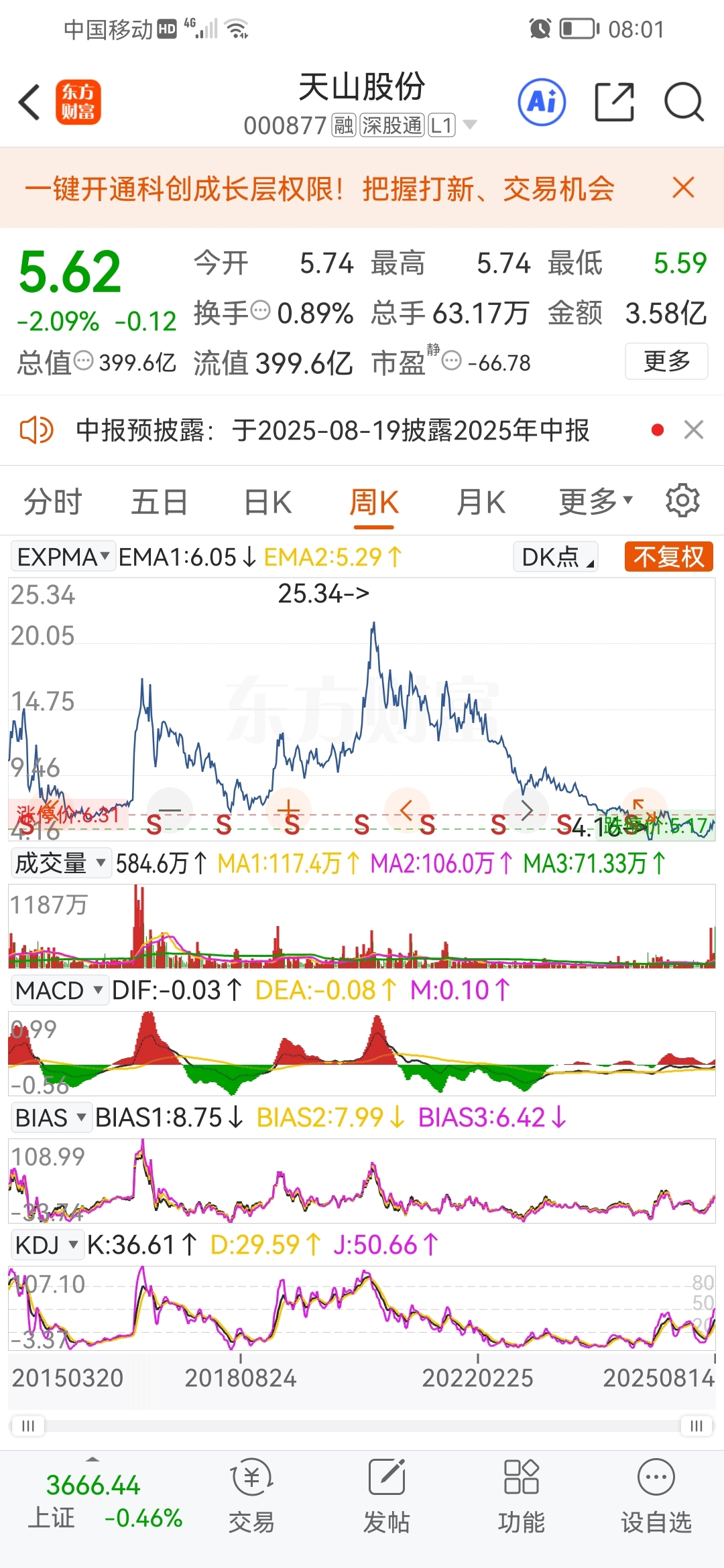Open the search magnifier

pyautogui.click(x=684, y=103)
